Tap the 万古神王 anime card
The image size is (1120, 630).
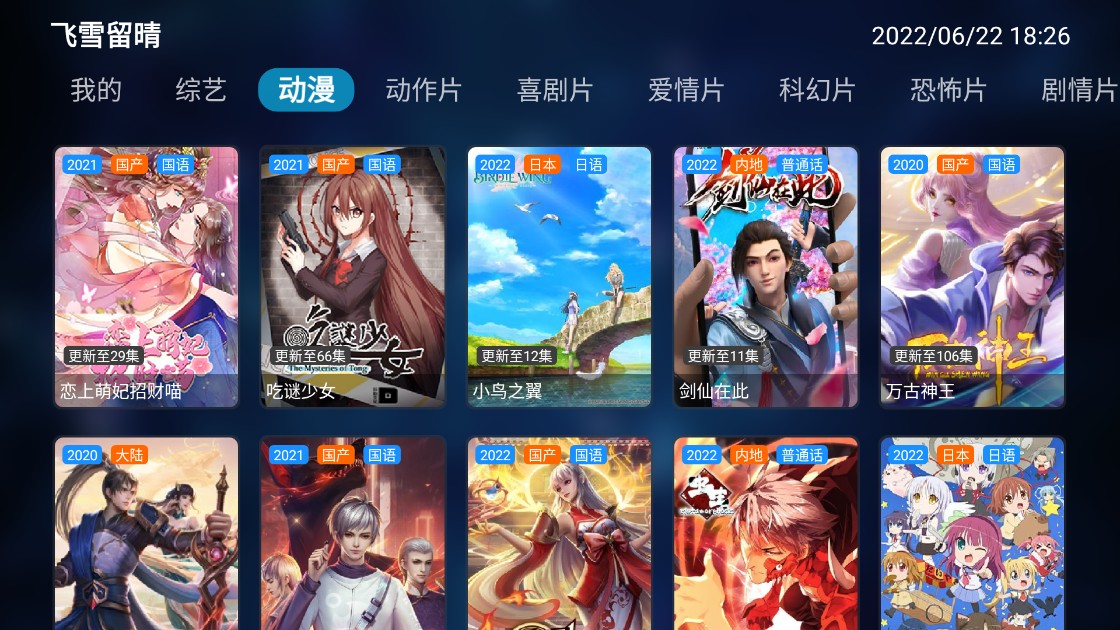coord(972,277)
